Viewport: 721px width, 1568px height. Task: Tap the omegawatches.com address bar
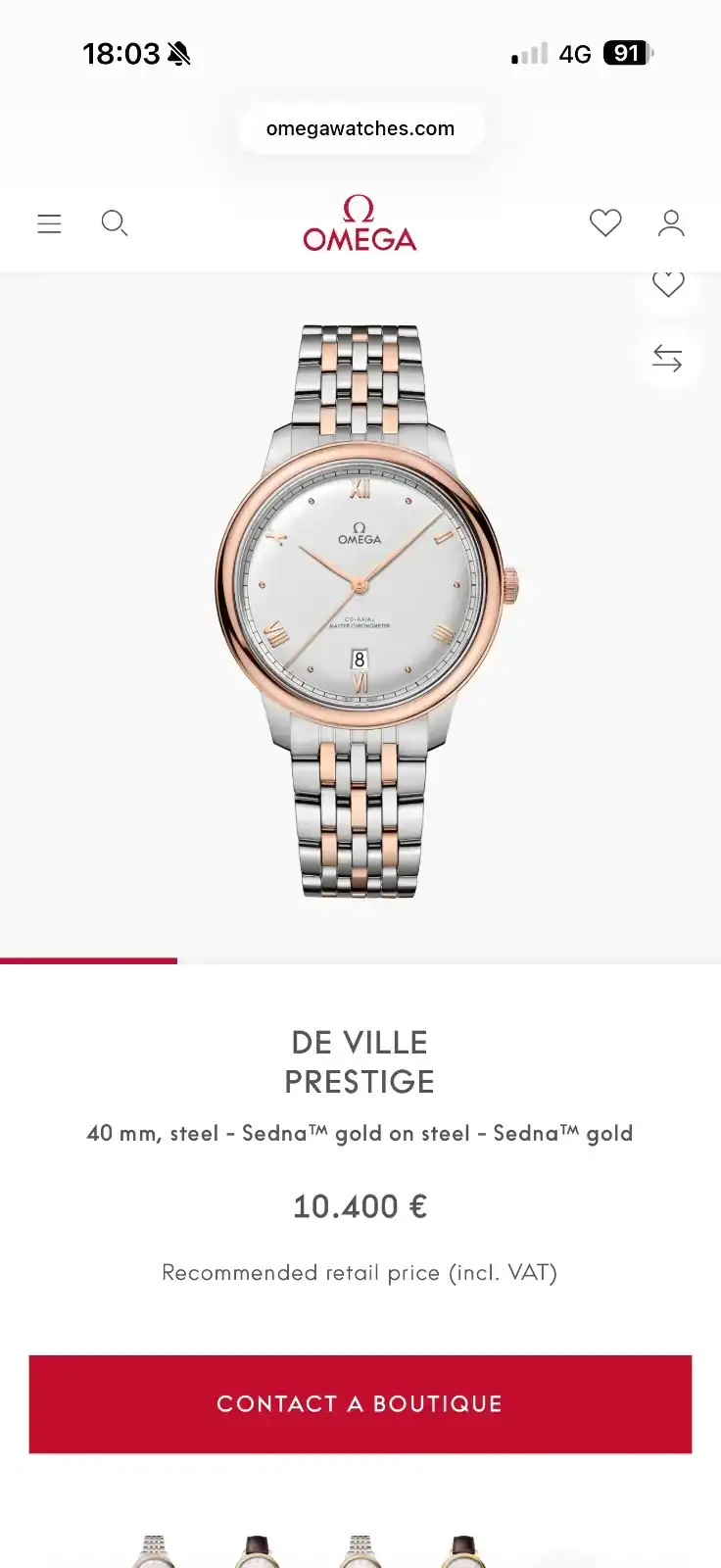[360, 128]
